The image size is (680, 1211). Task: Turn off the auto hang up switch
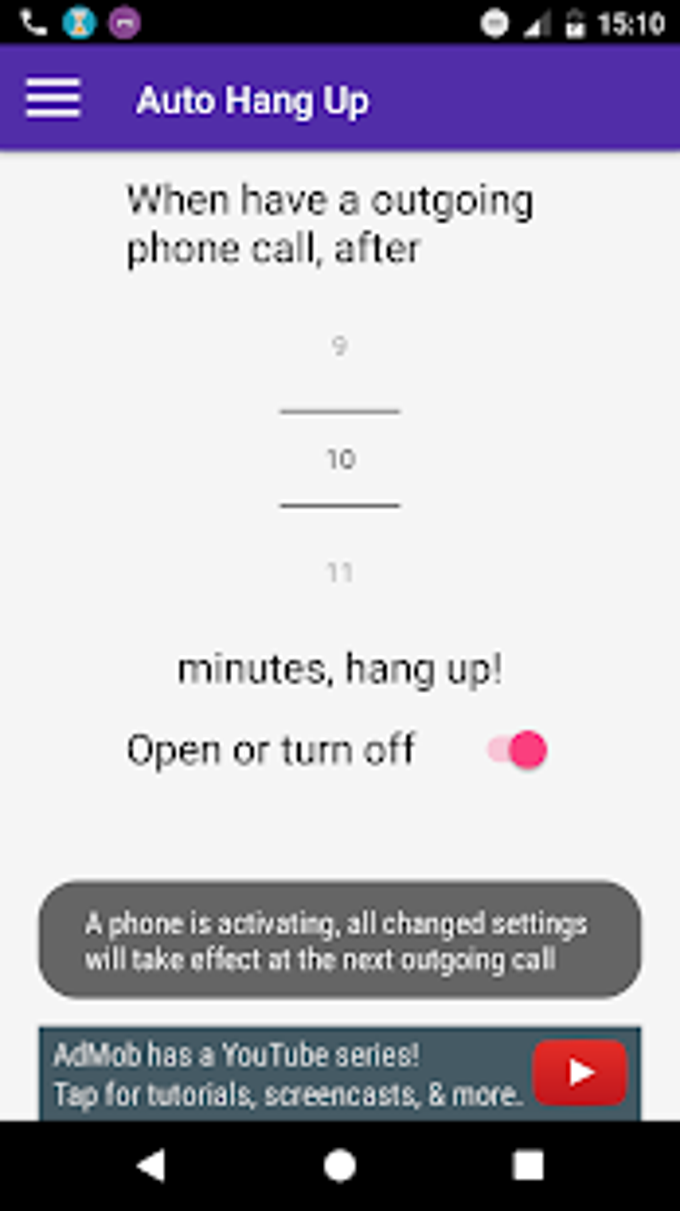point(519,750)
